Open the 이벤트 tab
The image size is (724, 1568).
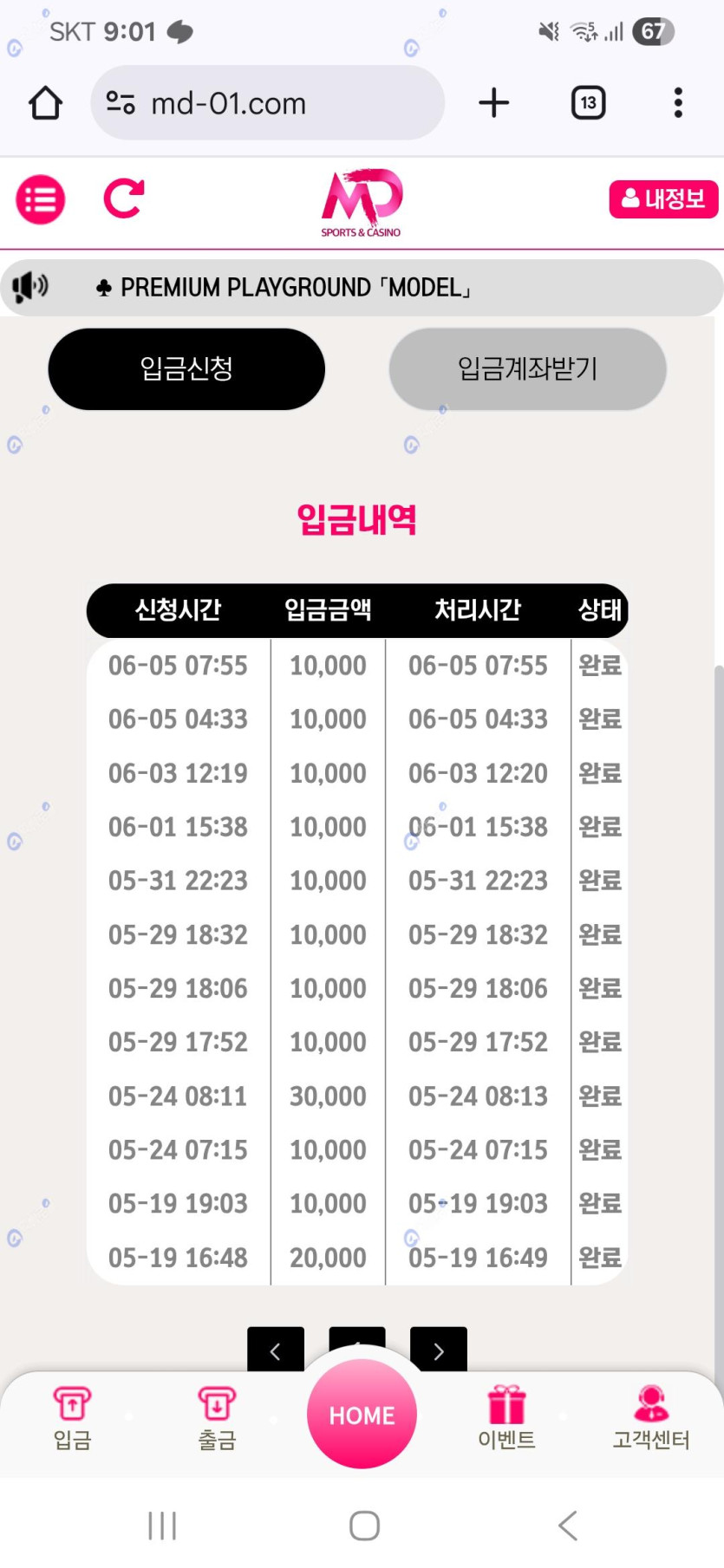pos(506,1418)
